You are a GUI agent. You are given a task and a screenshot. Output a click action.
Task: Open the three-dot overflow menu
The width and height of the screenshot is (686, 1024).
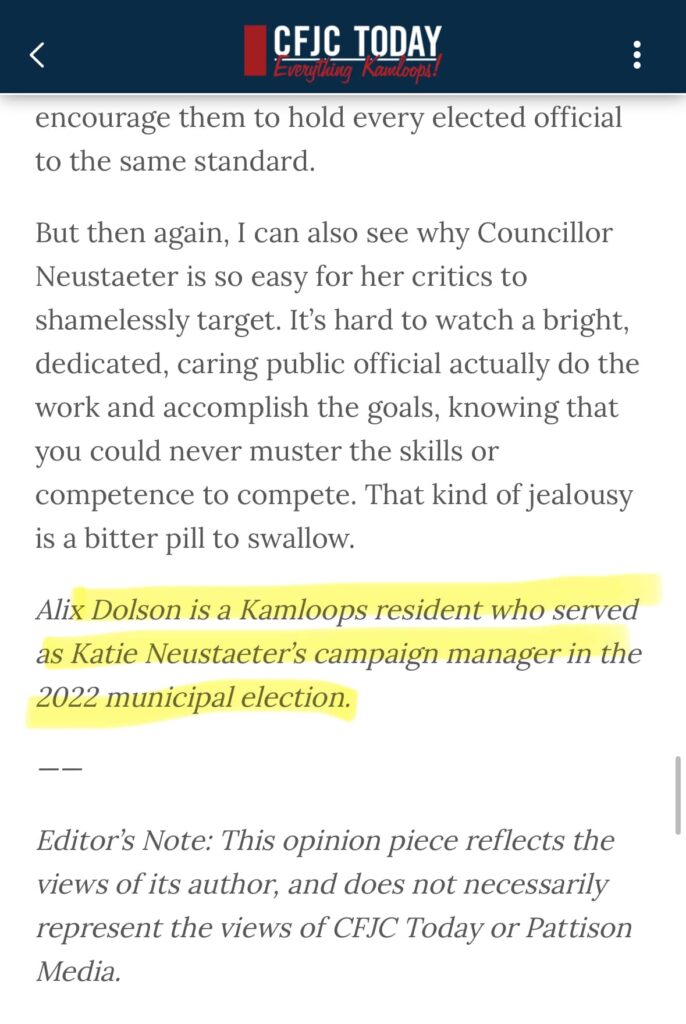coord(636,55)
